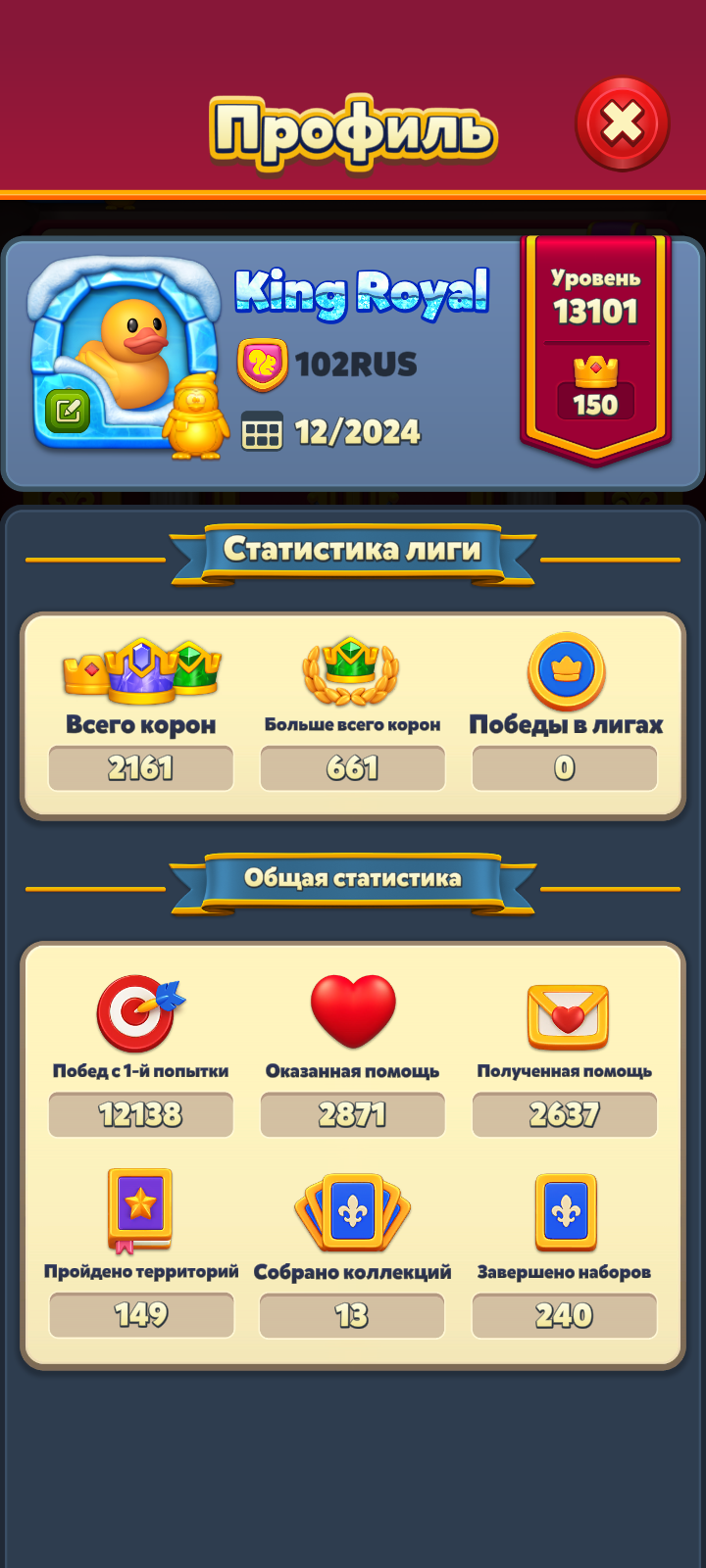Tap the green edit icon on the avatar
Screen dimensions: 706x1568
tap(68, 411)
